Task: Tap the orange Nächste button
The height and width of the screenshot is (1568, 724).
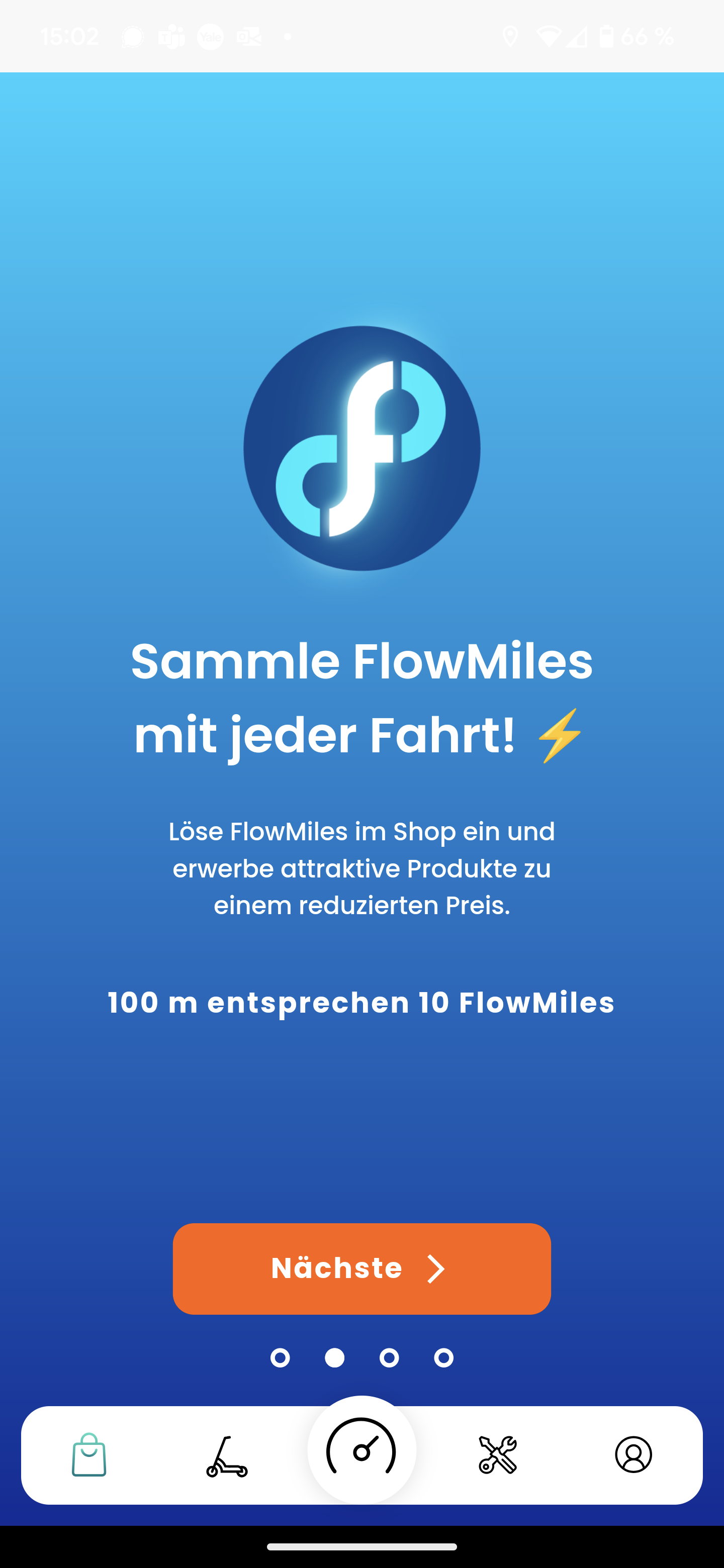Action: (x=361, y=1268)
